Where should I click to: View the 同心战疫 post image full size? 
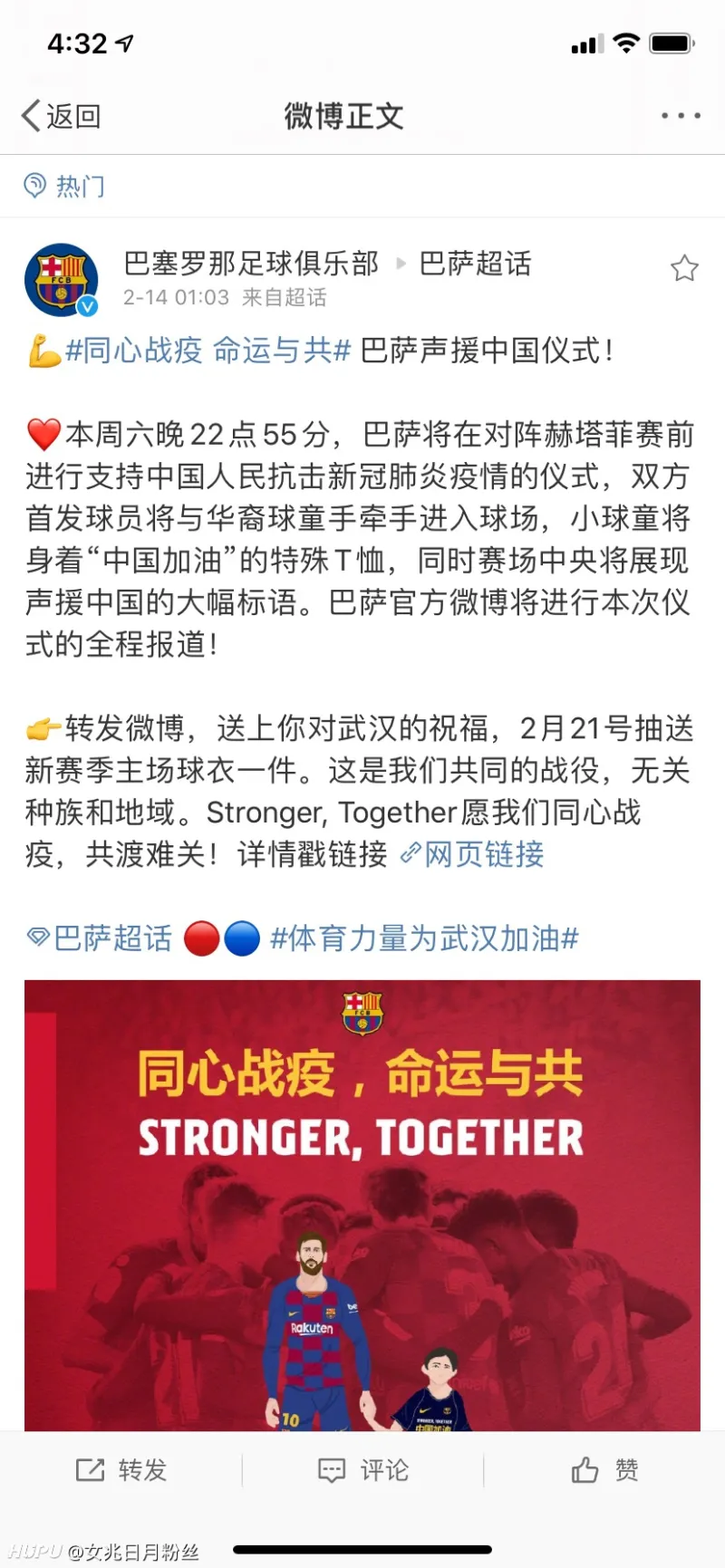click(x=362, y=1205)
